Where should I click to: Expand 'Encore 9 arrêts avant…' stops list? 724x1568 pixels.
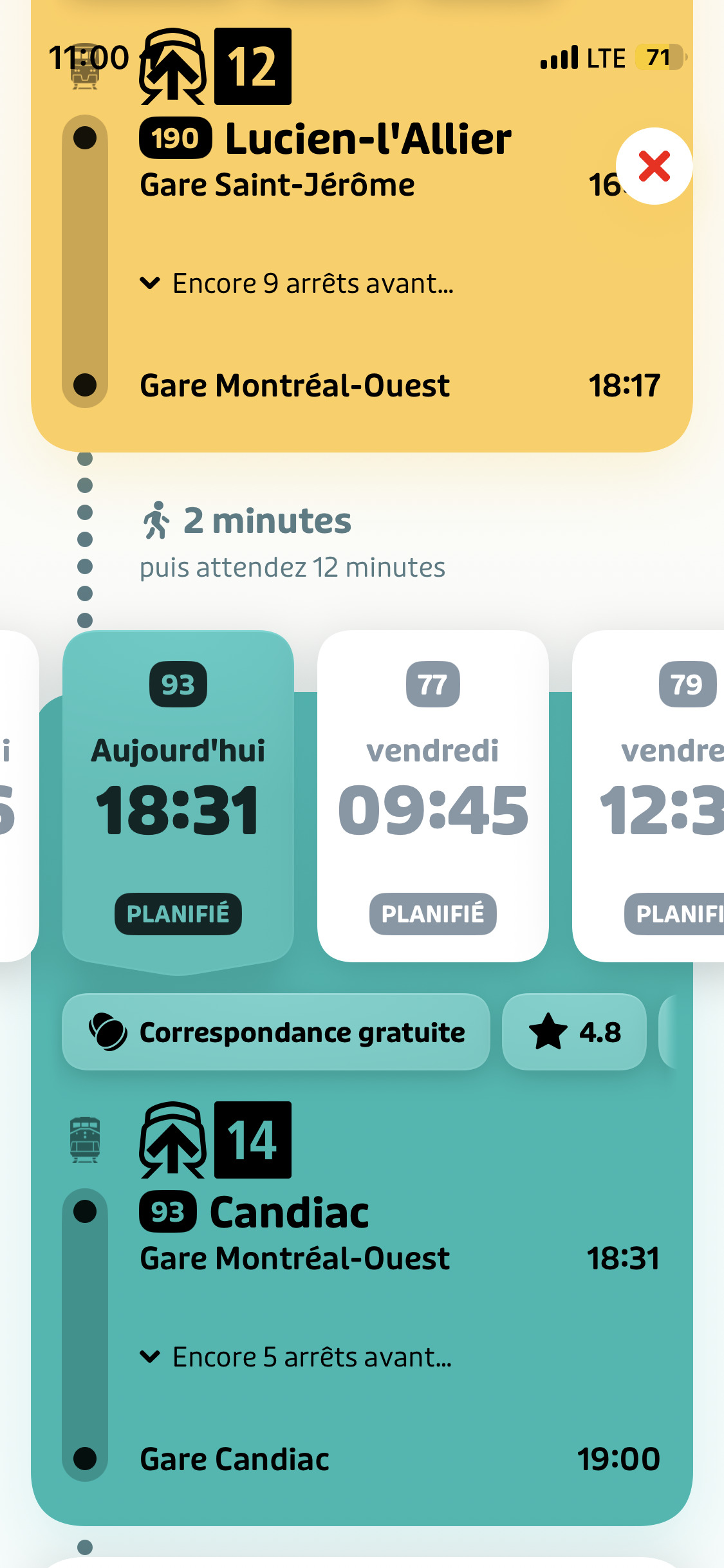[x=297, y=283]
